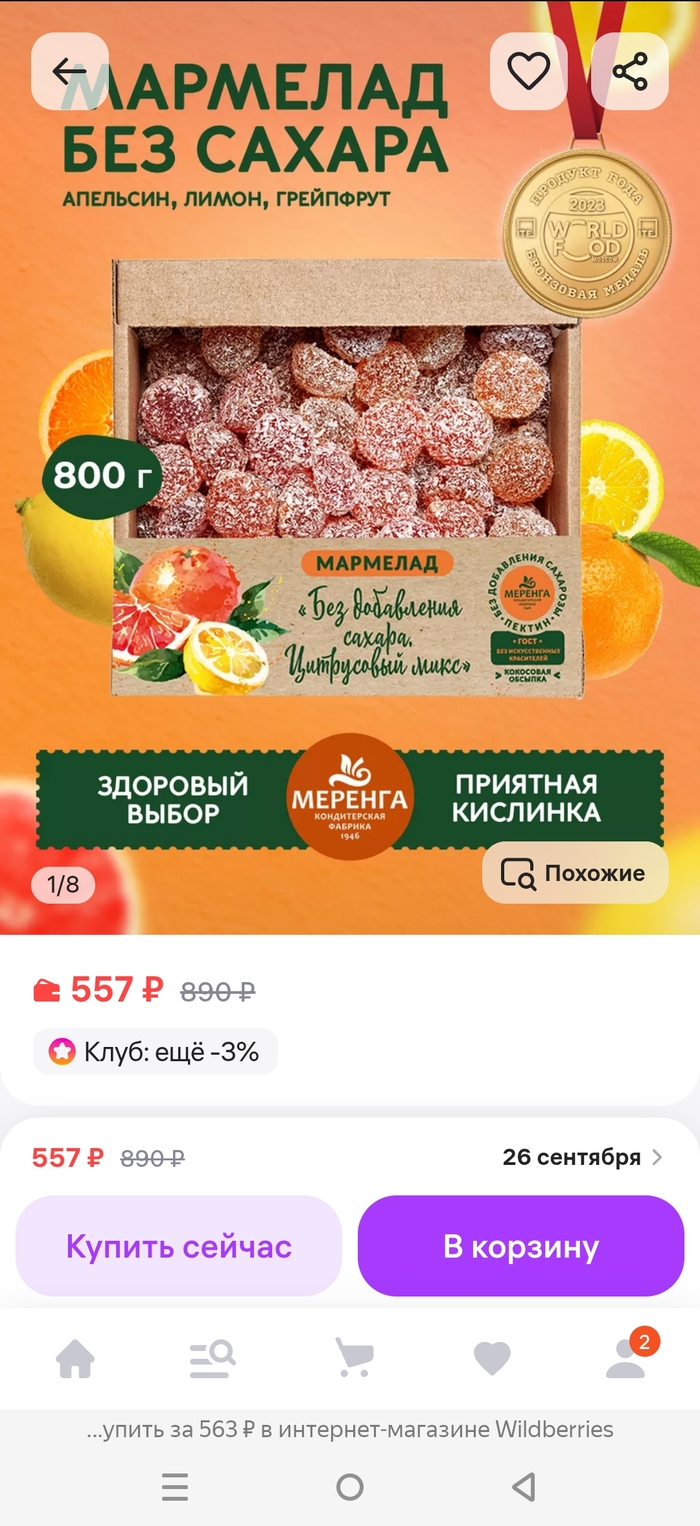Open the shopping cart tab
Screen dimensions: 700x1526
pyautogui.click(x=353, y=1359)
